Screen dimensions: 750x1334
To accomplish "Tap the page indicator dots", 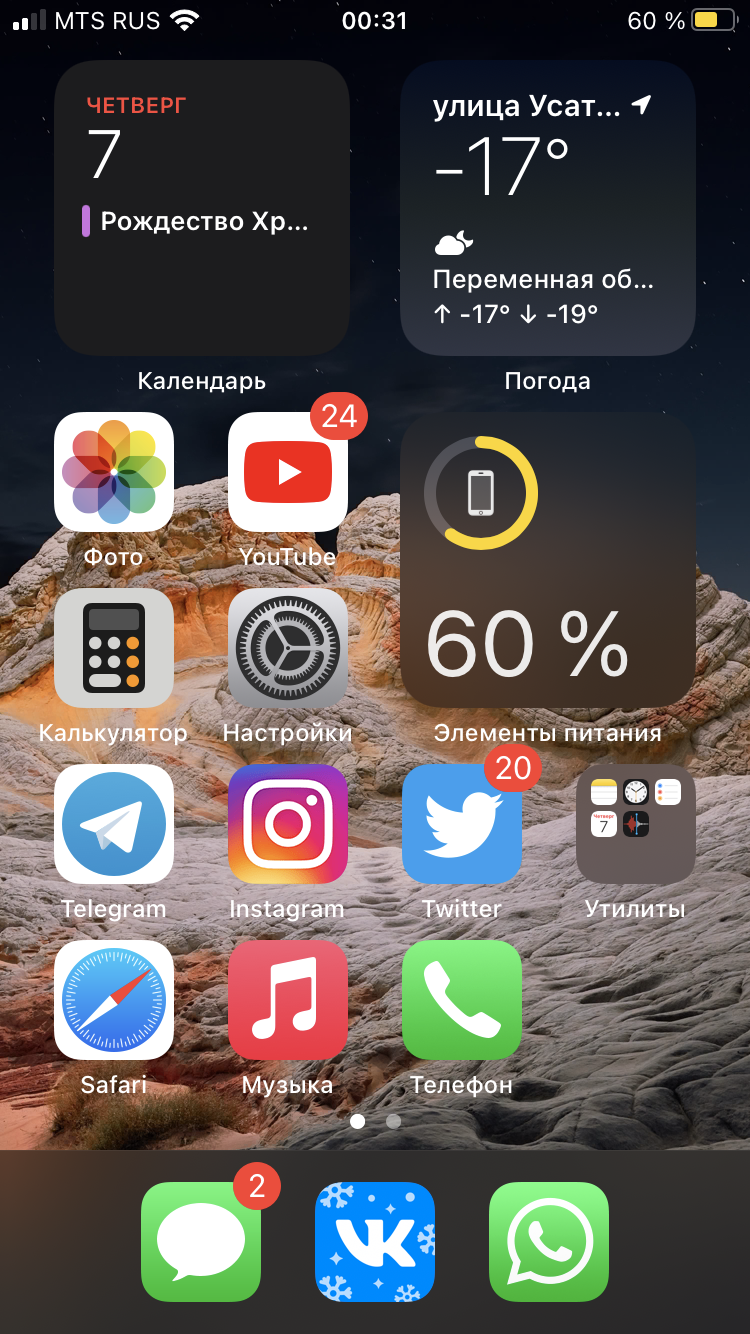I will click(375, 1121).
